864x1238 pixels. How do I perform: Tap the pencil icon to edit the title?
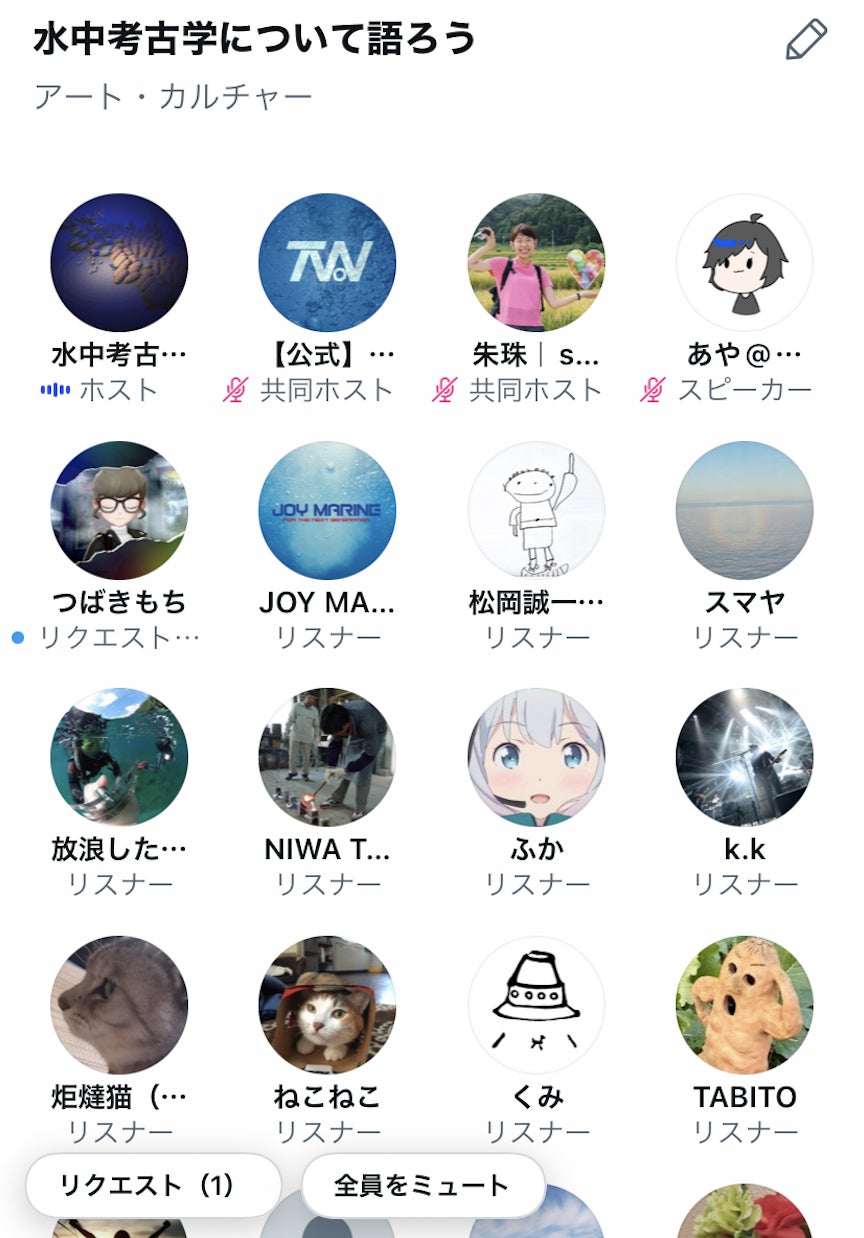point(806,40)
